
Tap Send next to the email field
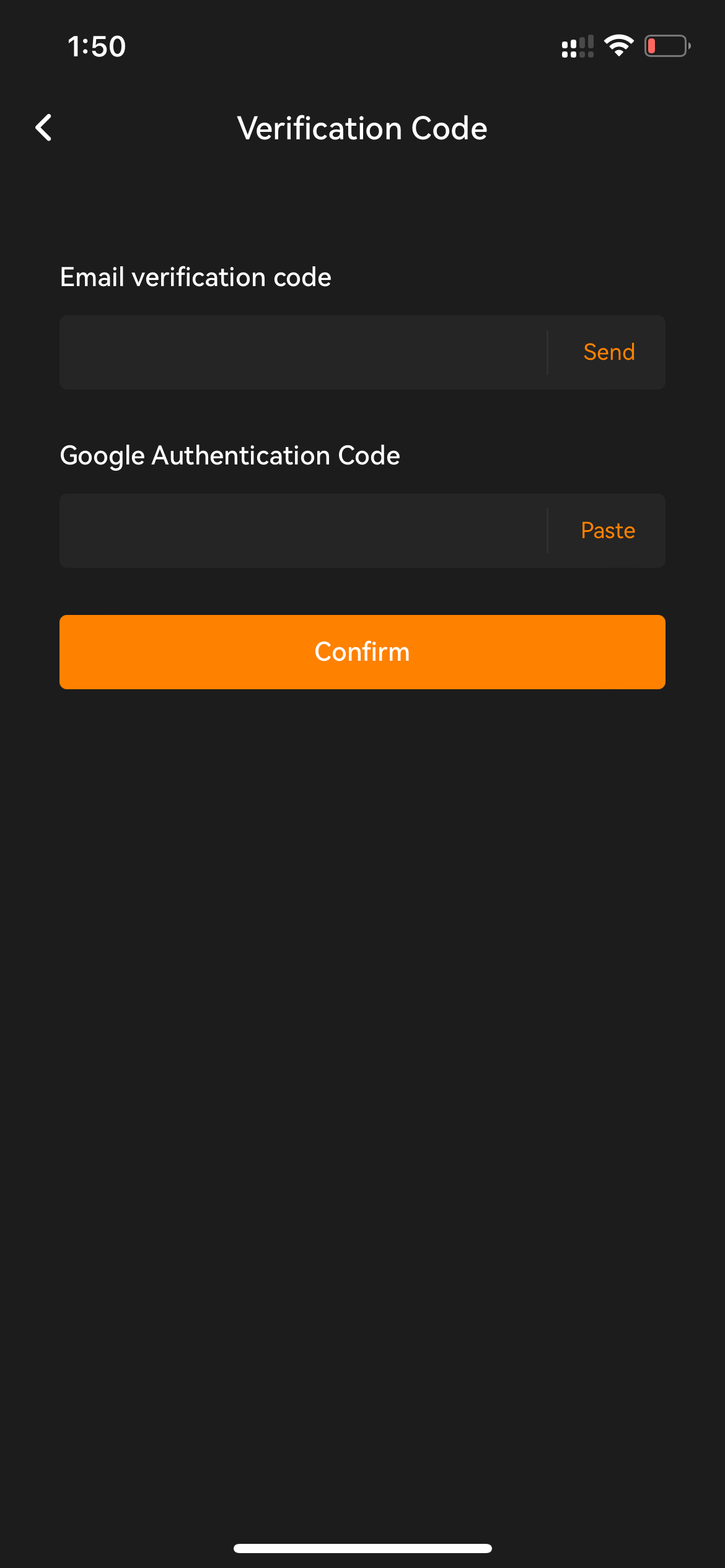(x=609, y=352)
